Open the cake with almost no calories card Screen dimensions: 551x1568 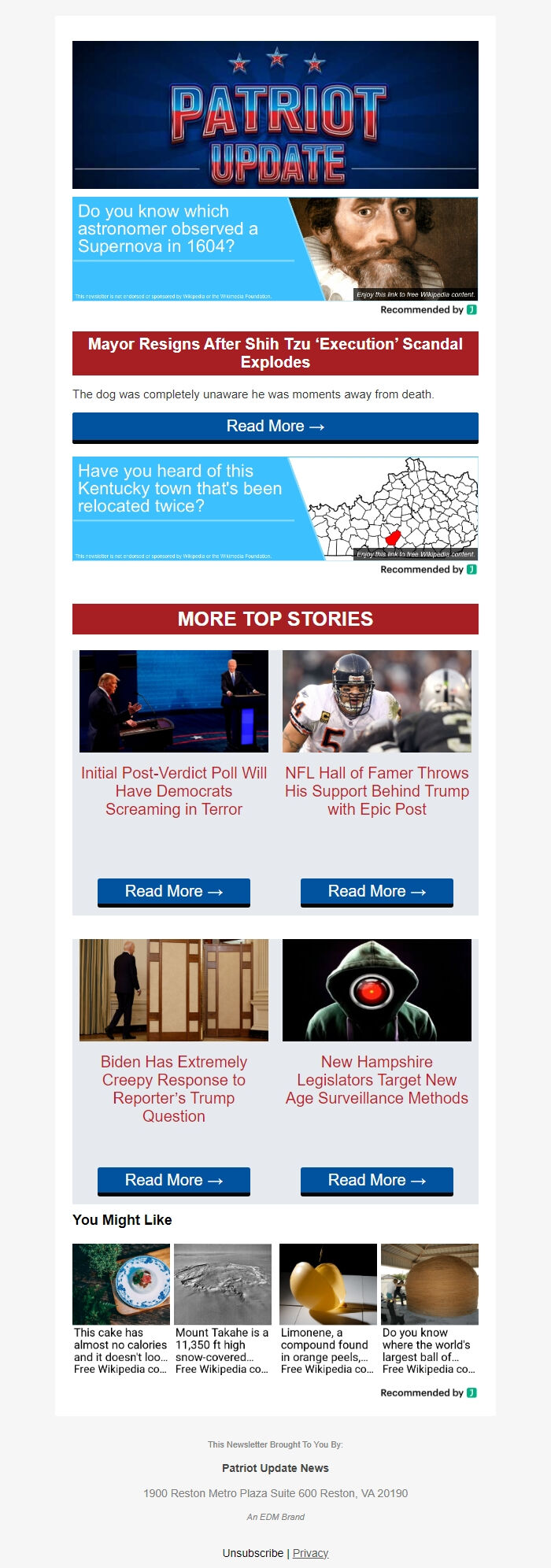[x=121, y=1310]
